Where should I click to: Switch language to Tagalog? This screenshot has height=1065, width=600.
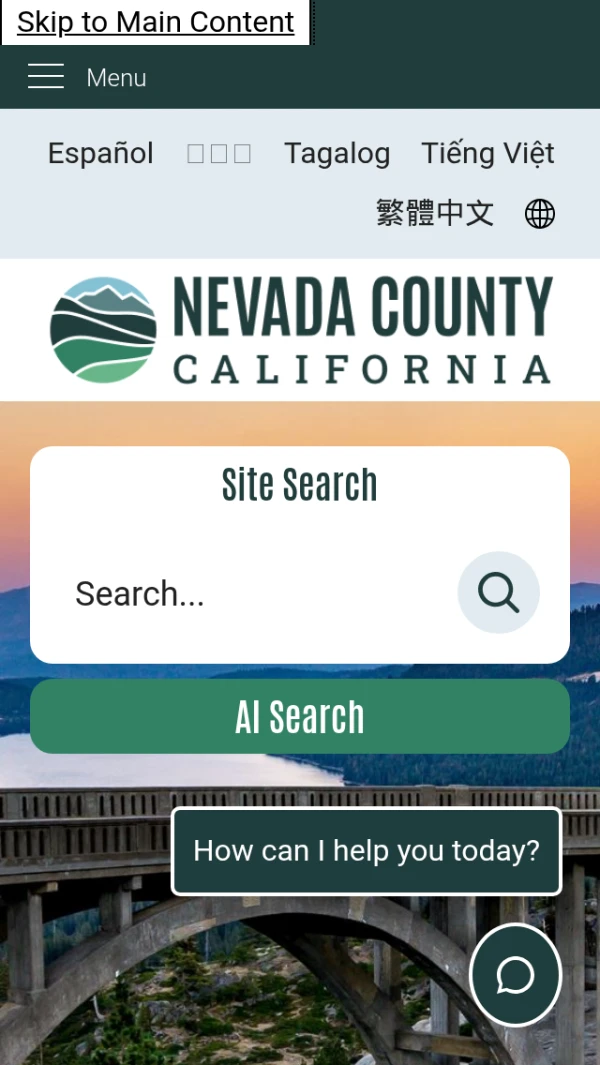[x=337, y=153]
